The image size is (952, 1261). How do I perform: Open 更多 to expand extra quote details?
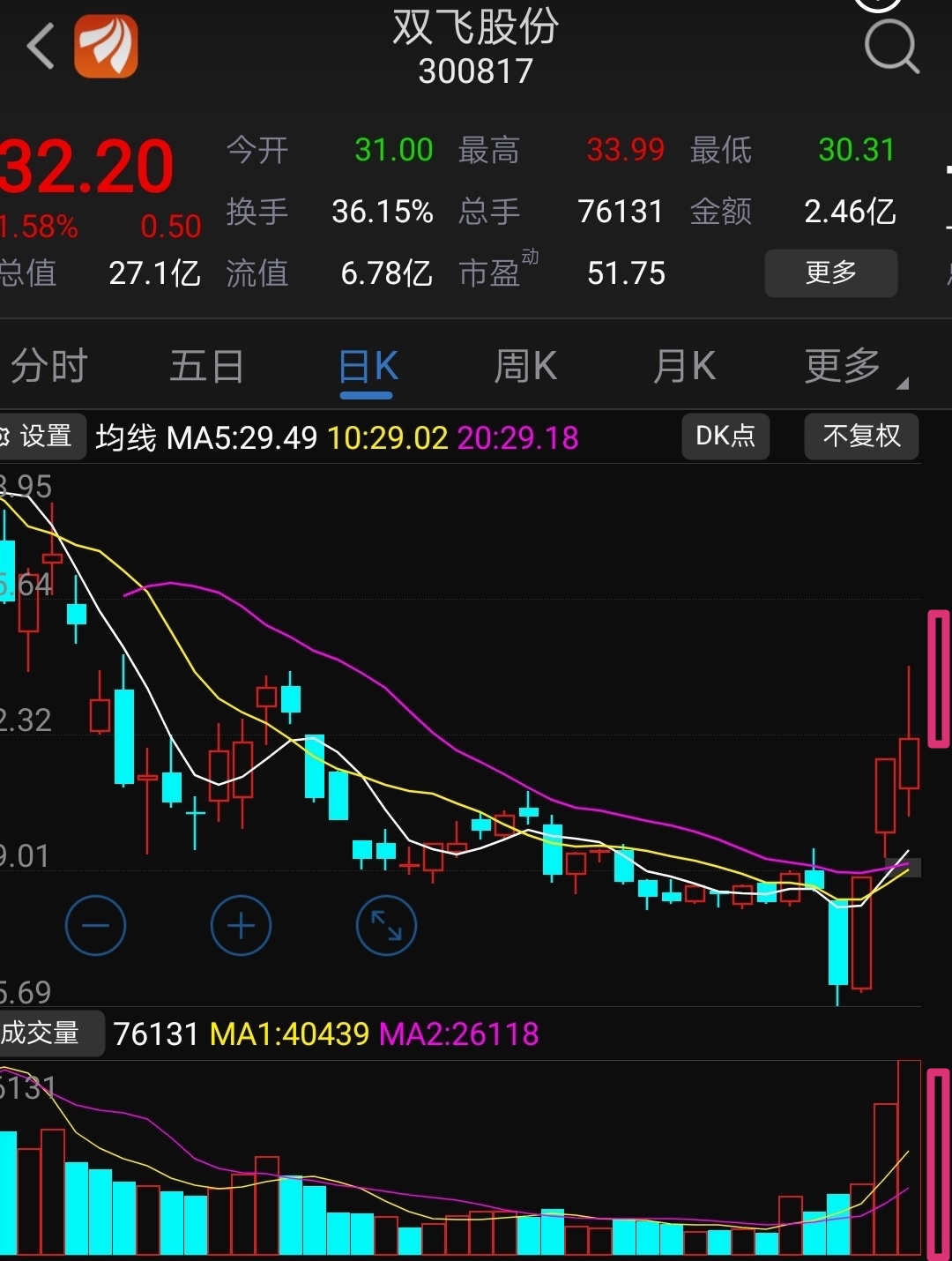click(x=829, y=273)
